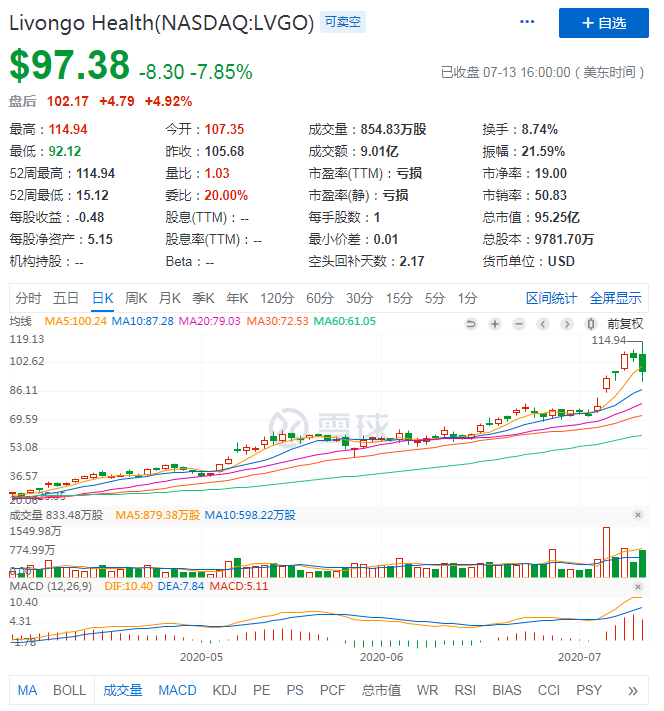Close the 成交量 volume indicator panel
The height and width of the screenshot is (711, 664).
[x=638, y=515]
